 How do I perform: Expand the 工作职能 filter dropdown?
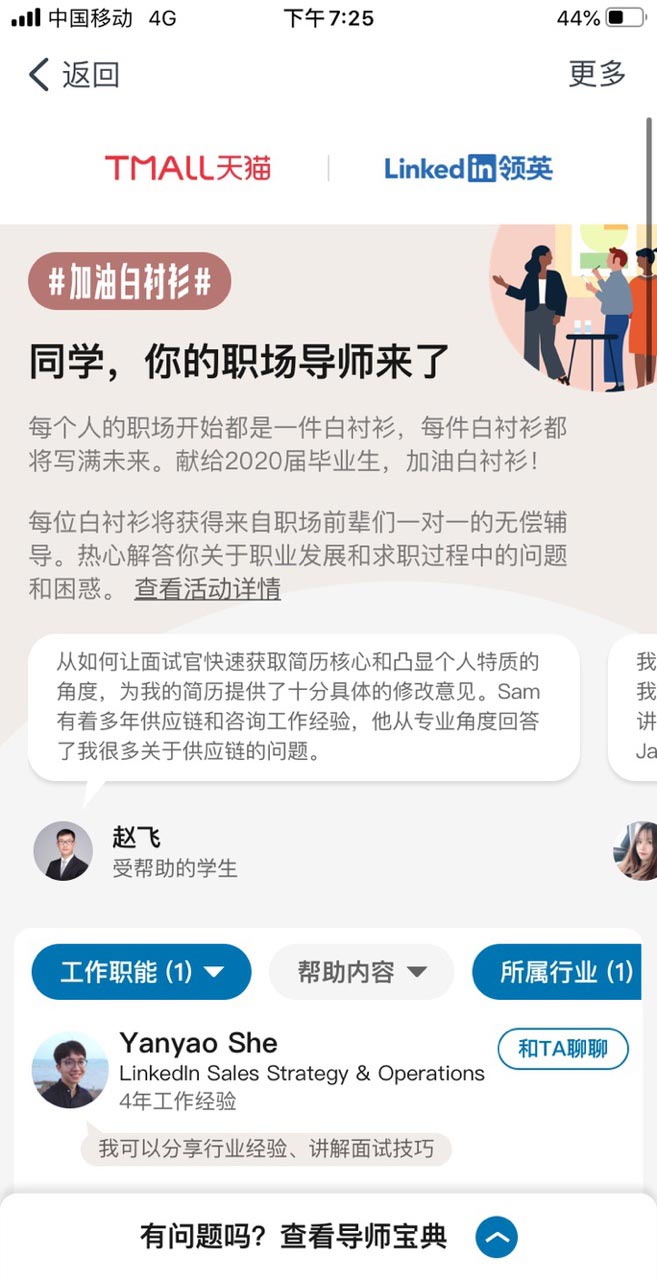pyautogui.click(x=141, y=972)
